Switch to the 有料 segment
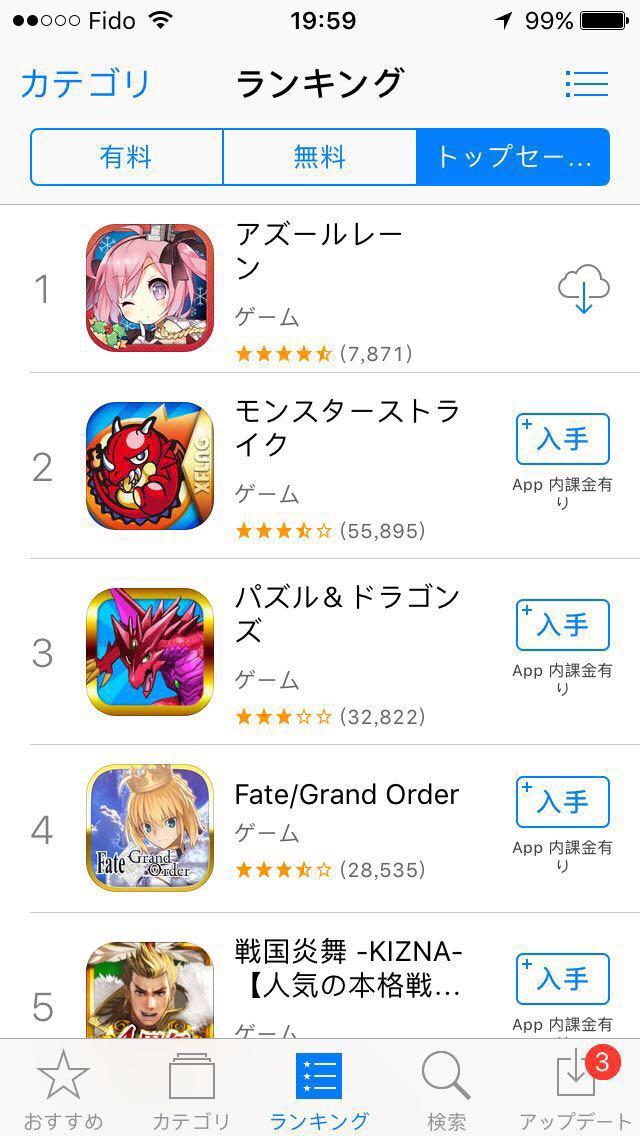640x1136 pixels. (x=126, y=157)
